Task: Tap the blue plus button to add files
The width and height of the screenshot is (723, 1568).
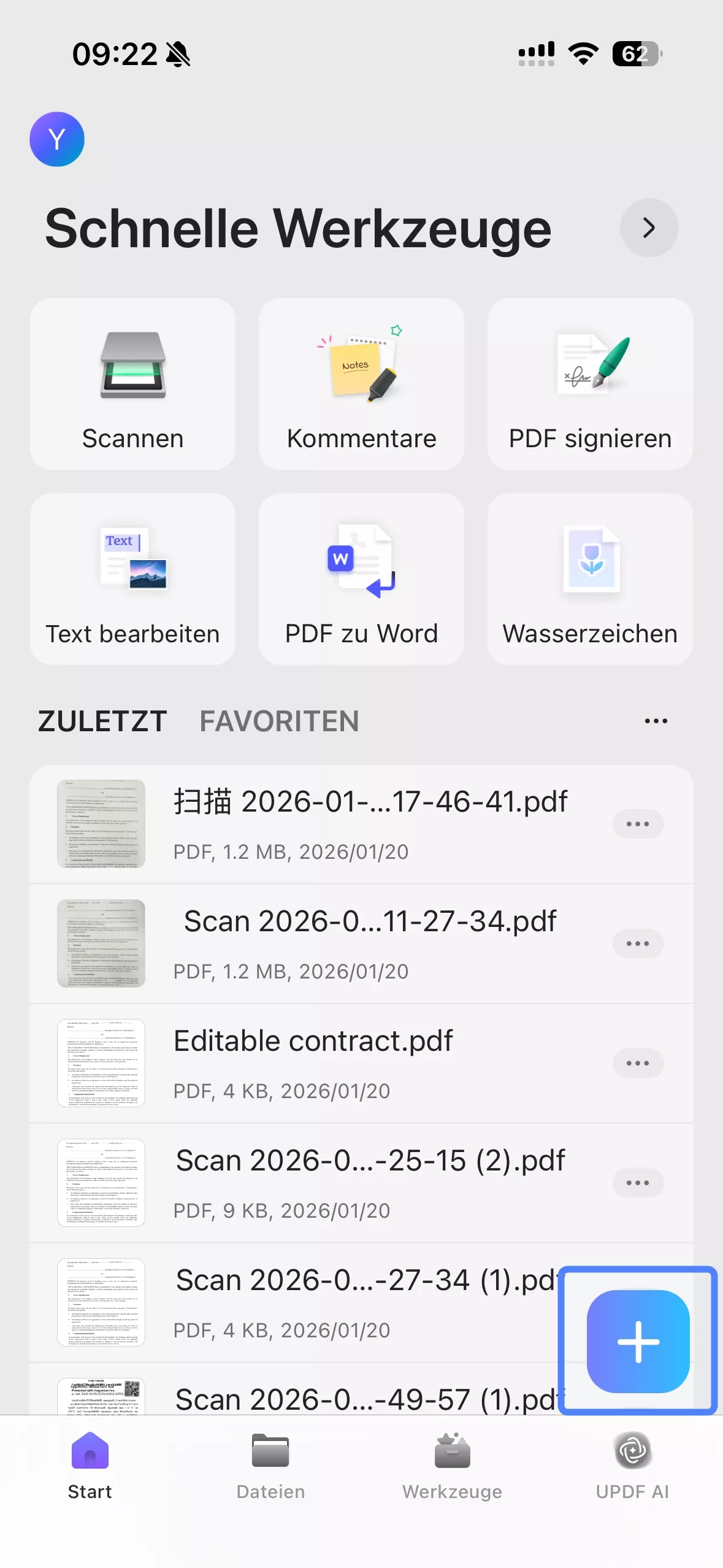Action: coord(638,1342)
